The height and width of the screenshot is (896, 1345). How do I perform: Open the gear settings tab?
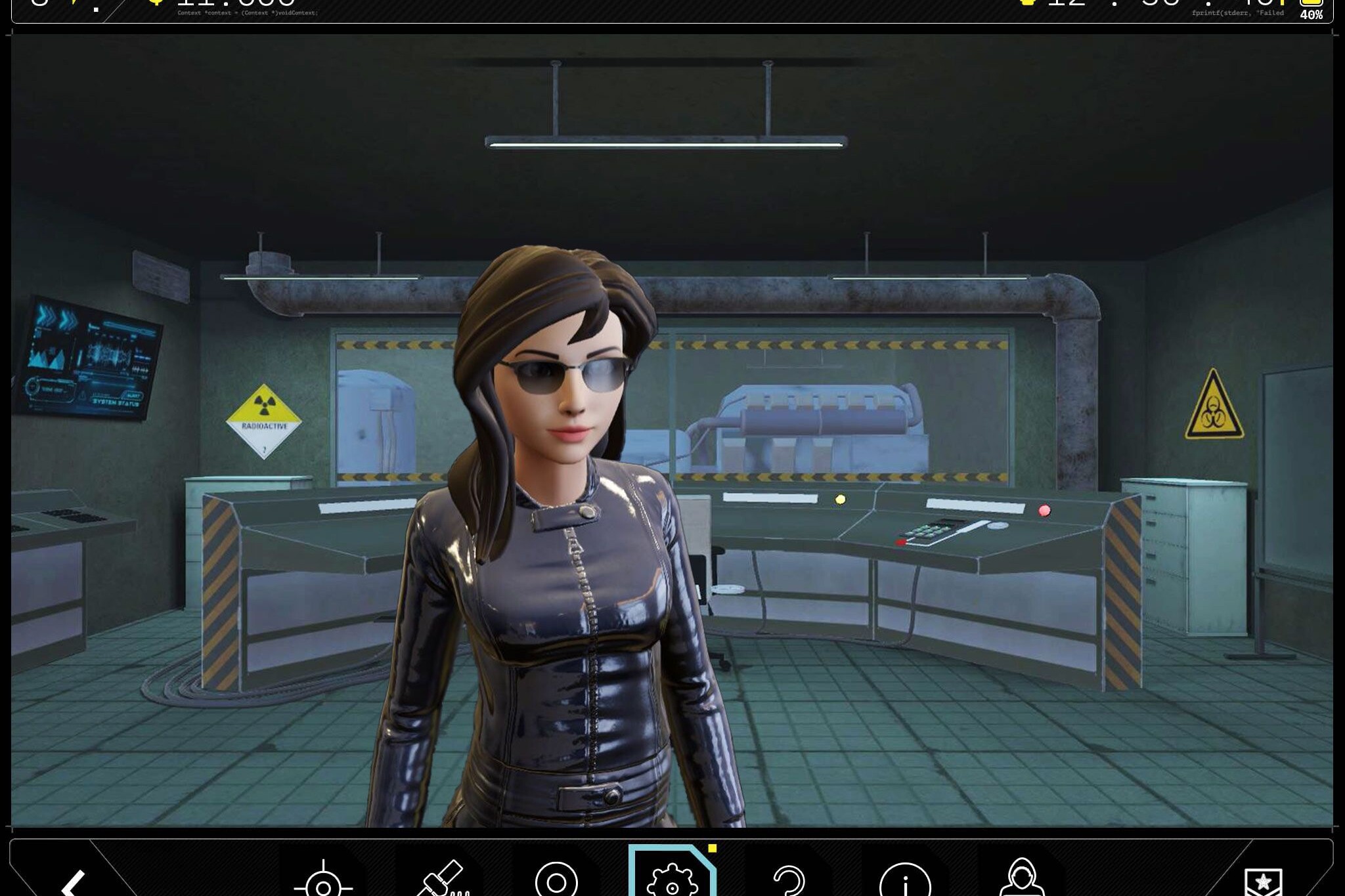point(672,880)
